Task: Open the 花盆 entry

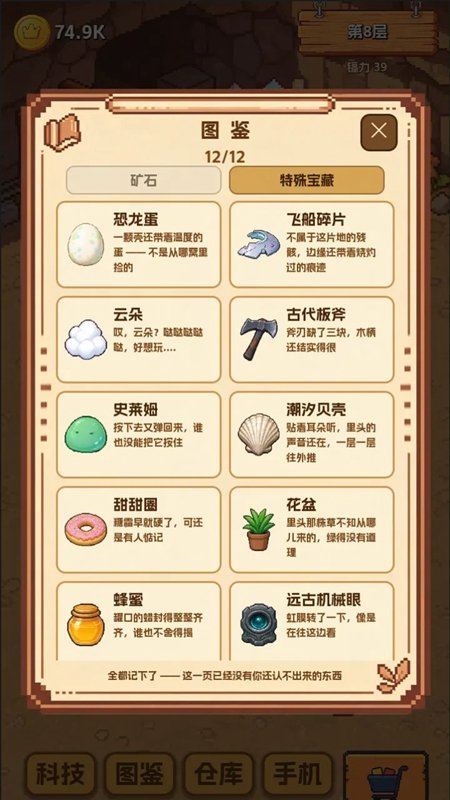Action: coord(312,530)
